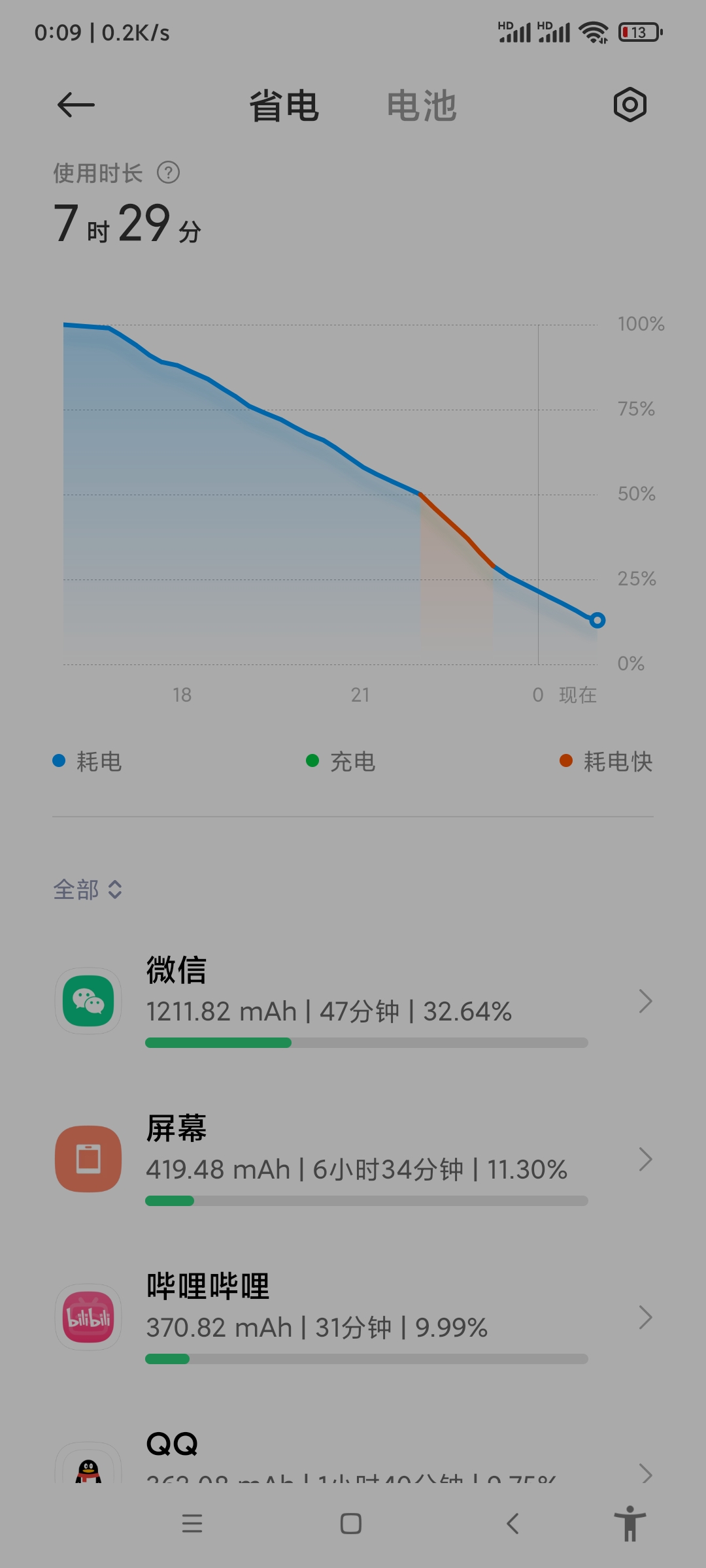Open 微信 battery usage details
706x1568 pixels.
point(353,1001)
